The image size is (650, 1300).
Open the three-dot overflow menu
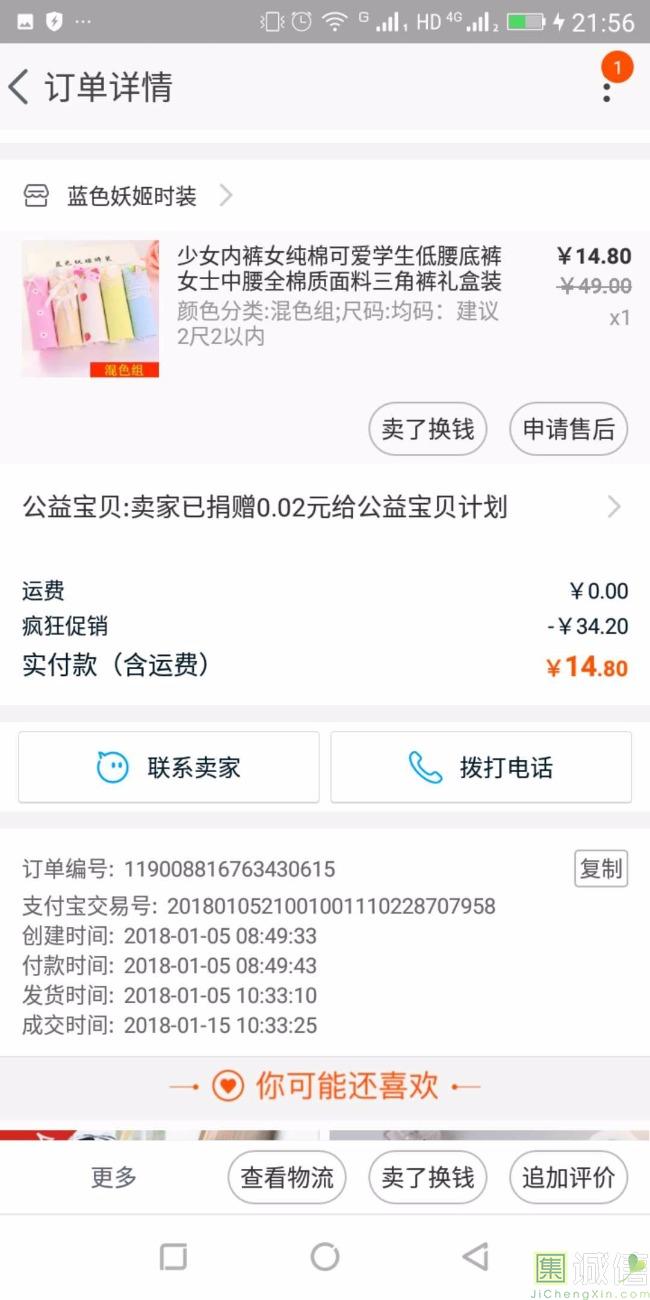(606, 88)
